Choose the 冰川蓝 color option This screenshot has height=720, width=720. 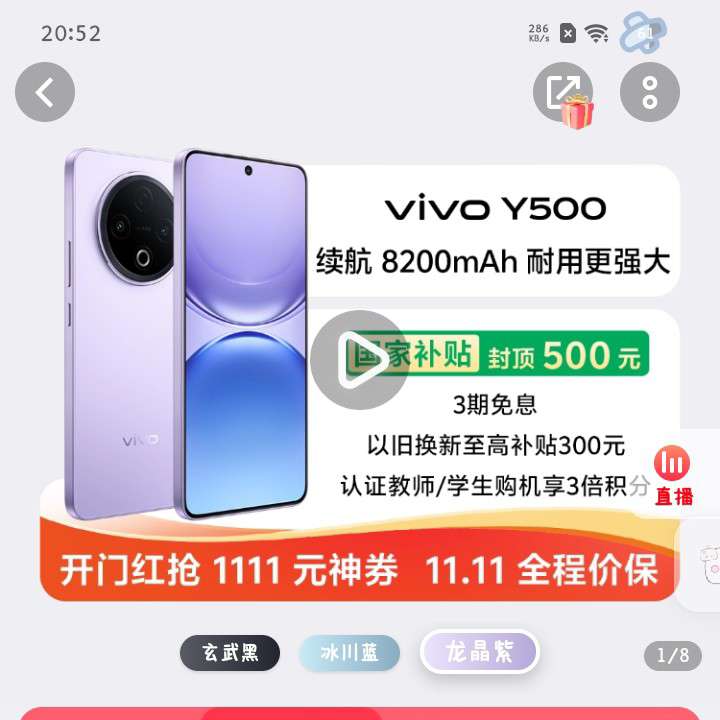coord(349,654)
